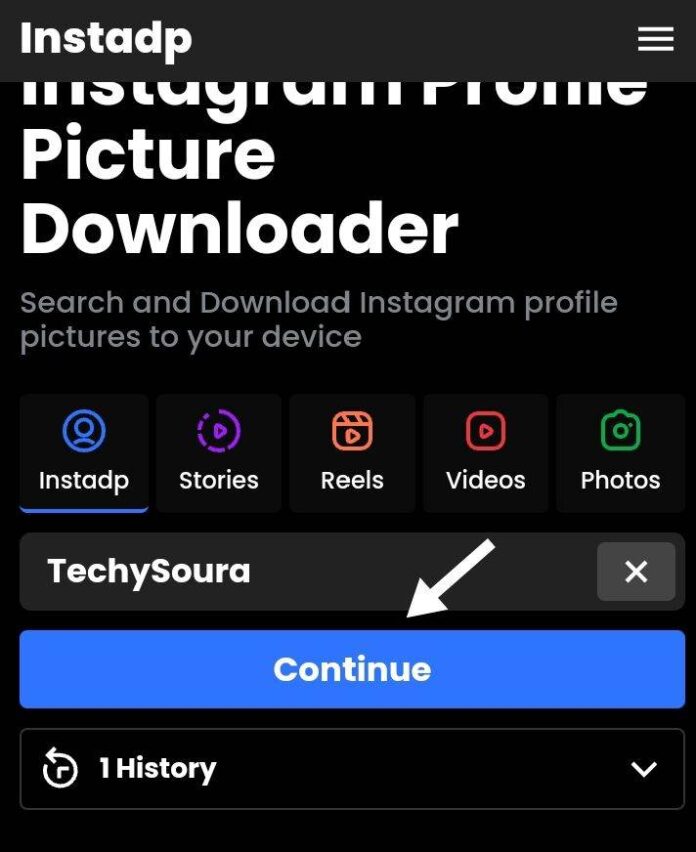The image size is (696, 852).
Task: Open the hamburger menu
Action: coord(655,39)
